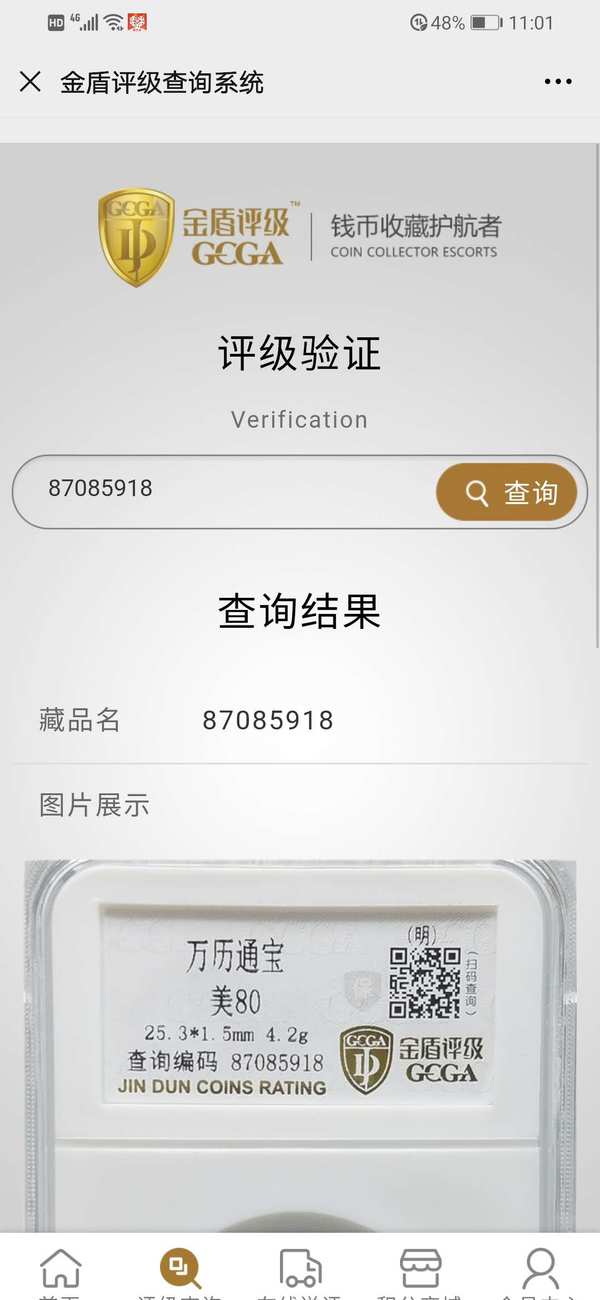Tap the 查询 search button

(x=507, y=492)
